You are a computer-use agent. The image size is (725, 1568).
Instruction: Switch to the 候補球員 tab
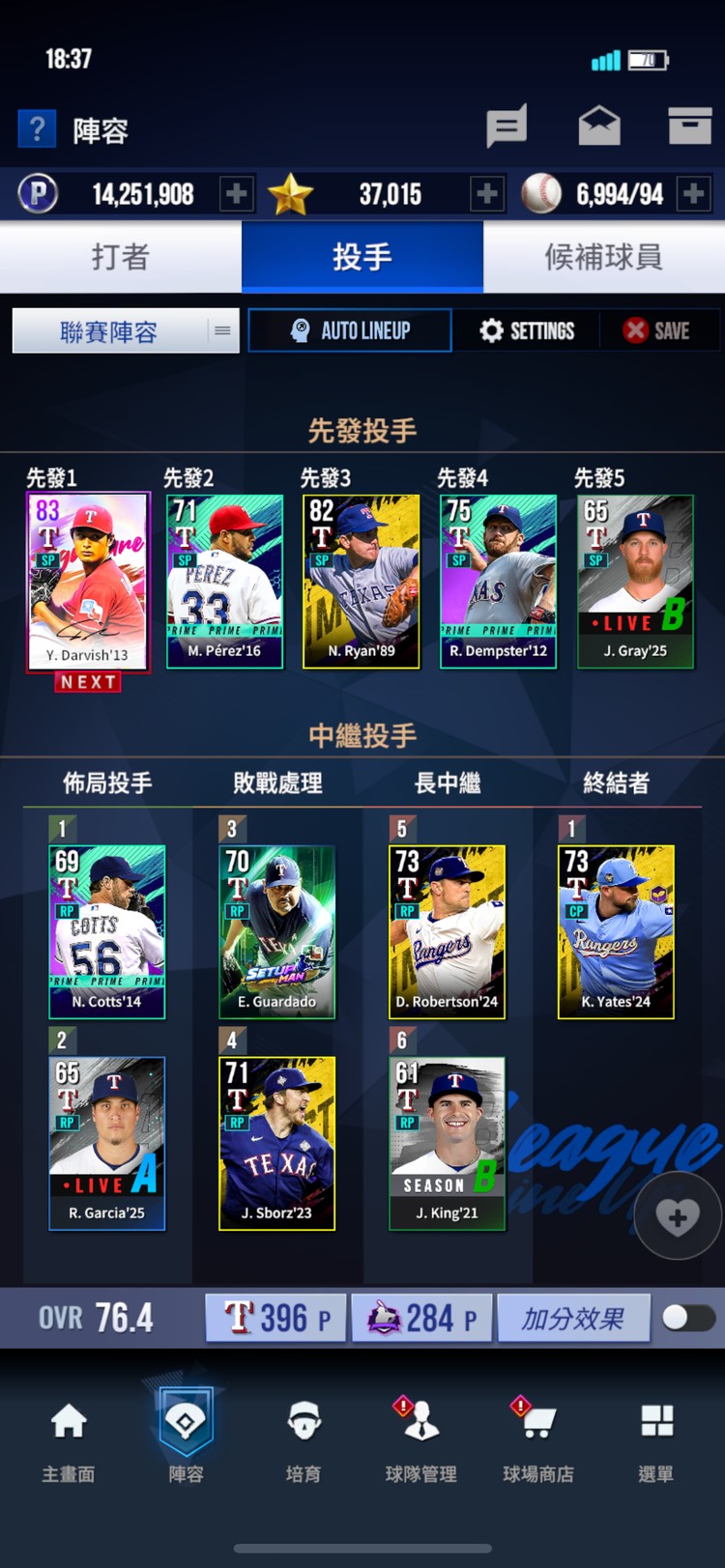coord(603,257)
